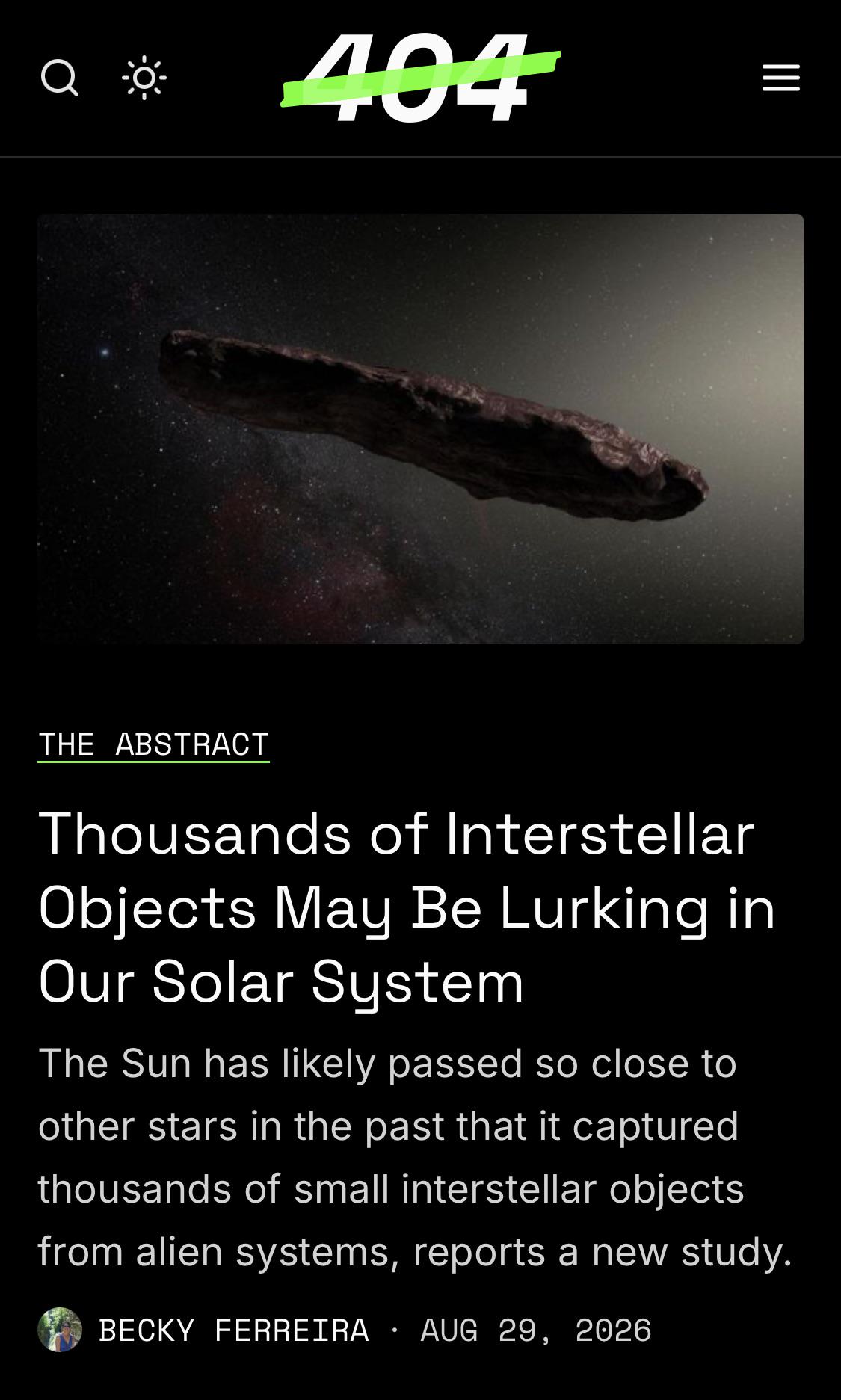View author Becky Ferreira's profile

[234, 1330]
